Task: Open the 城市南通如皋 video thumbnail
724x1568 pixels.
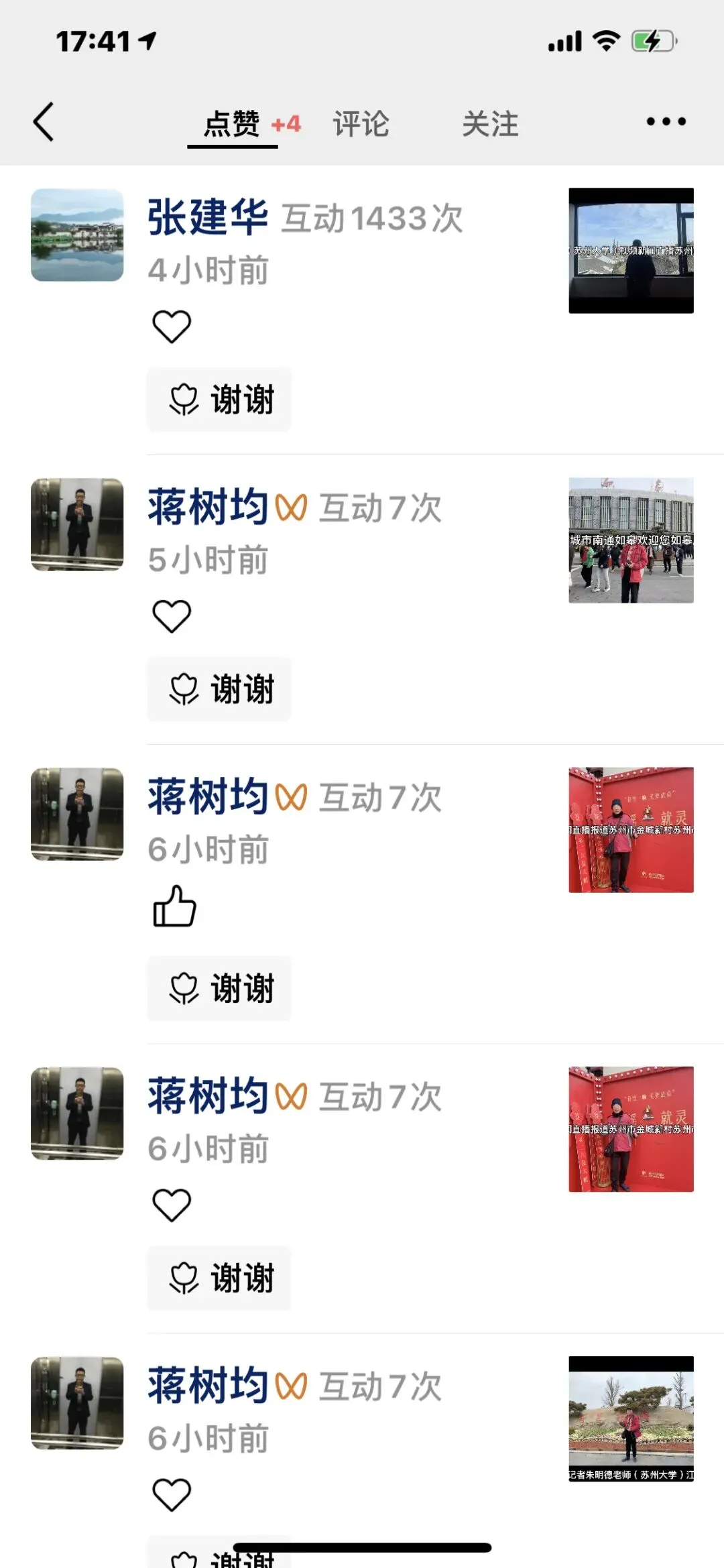Action: (631, 540)
